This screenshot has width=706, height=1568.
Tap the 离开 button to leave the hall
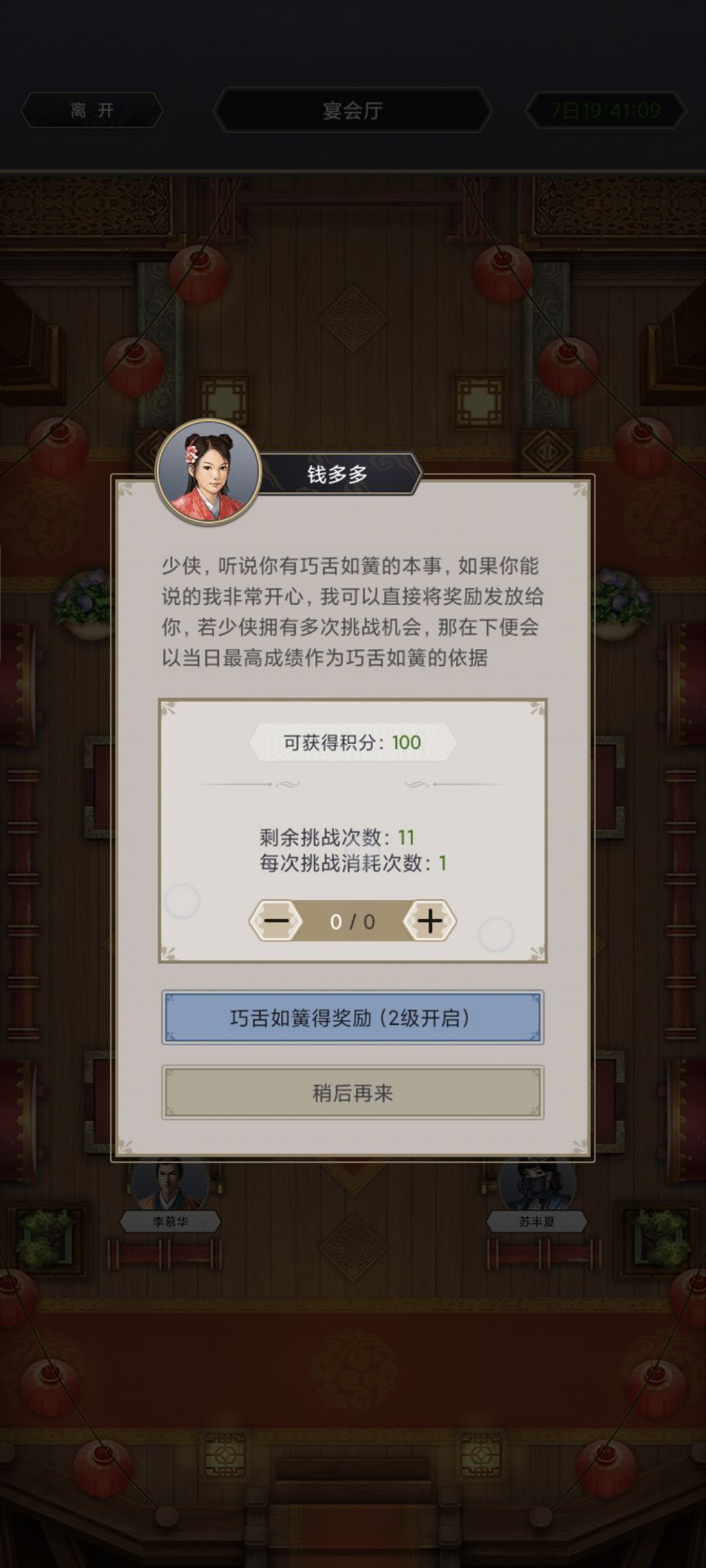(x=92, y=110)
